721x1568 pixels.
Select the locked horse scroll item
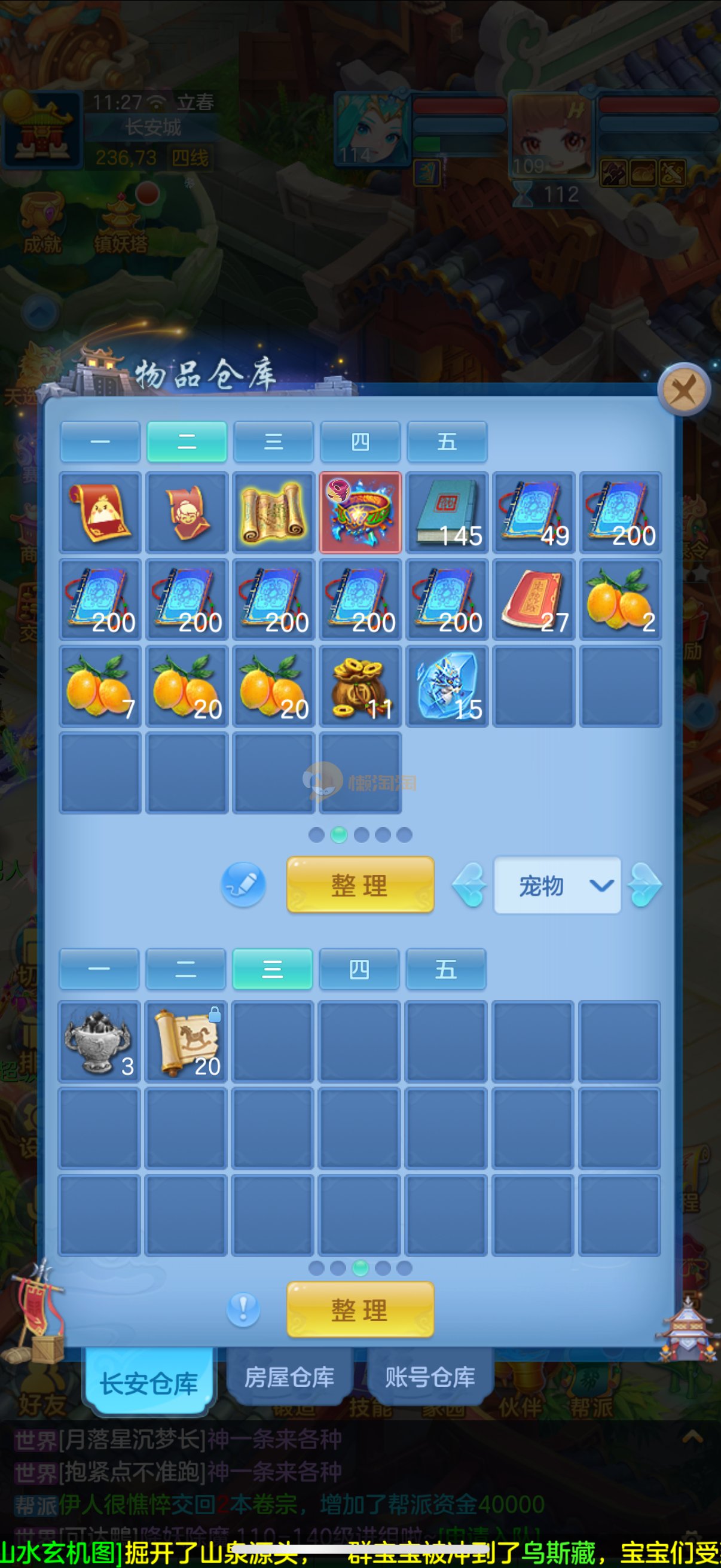(x=186, y=1042)
